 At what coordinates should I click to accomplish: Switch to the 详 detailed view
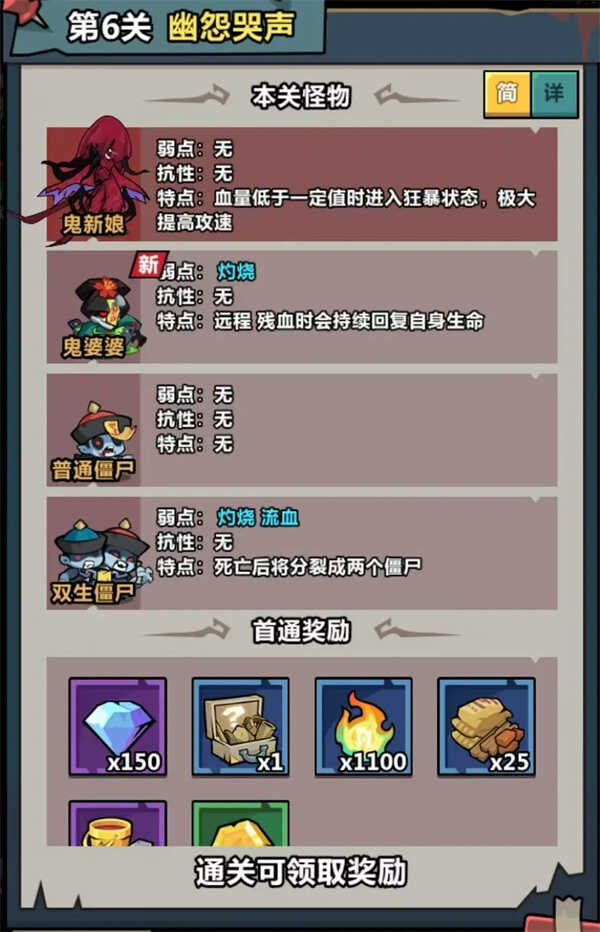[554, 94]
